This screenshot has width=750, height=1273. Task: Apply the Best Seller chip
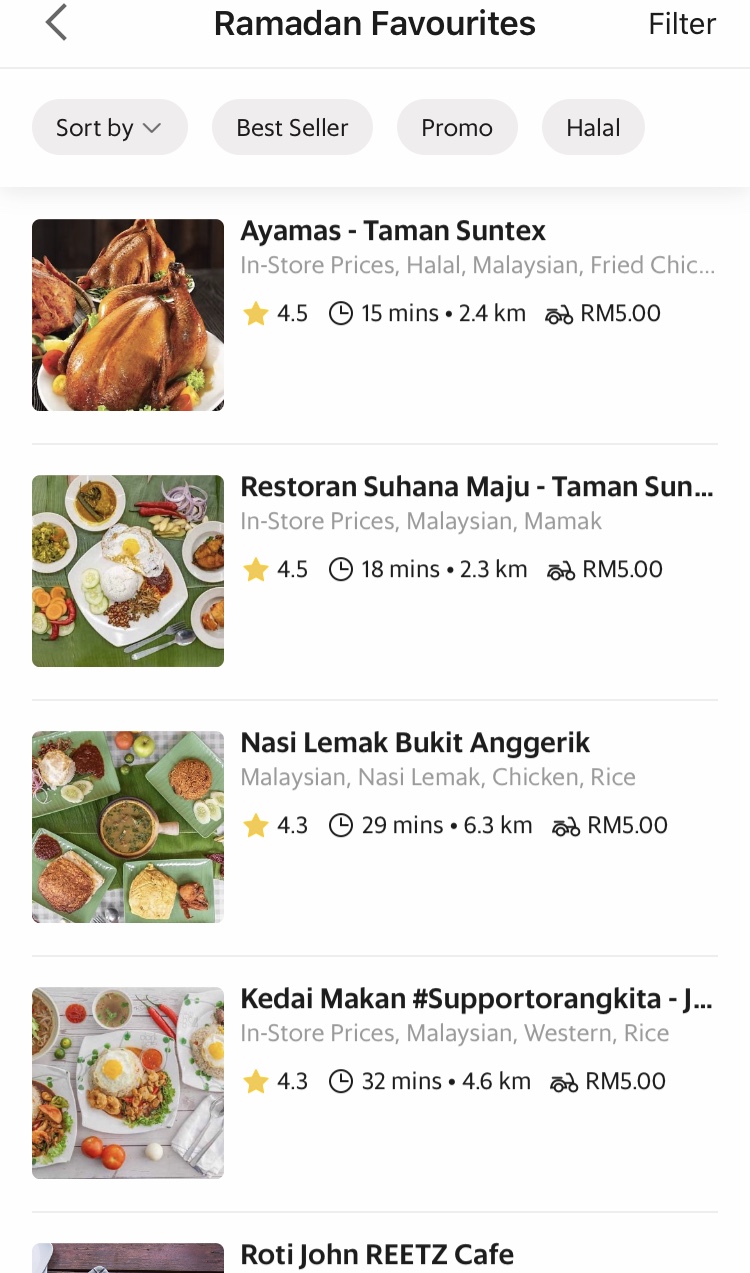292,128
